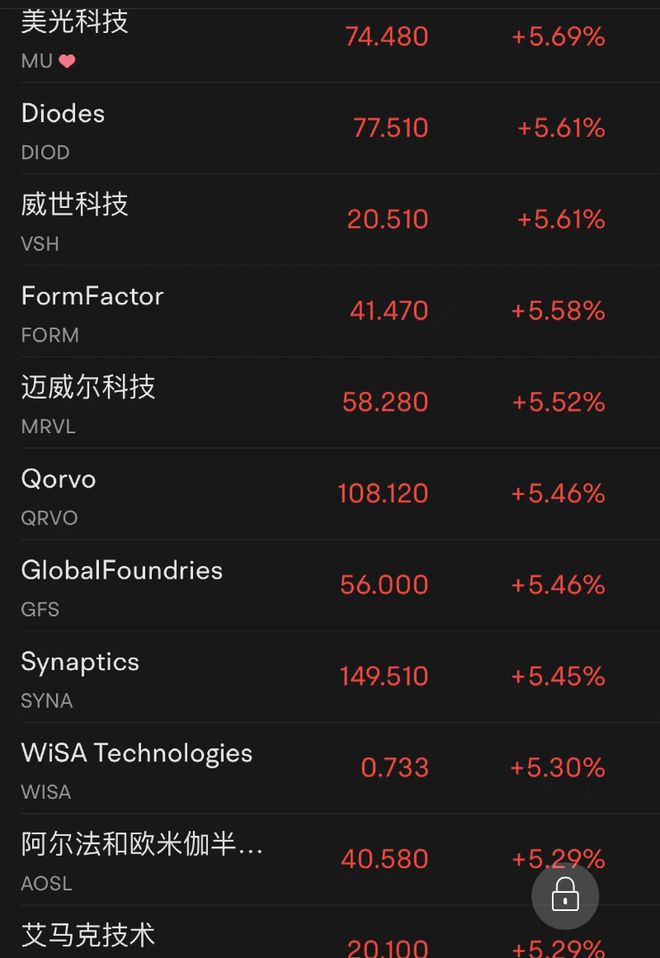The width and height of the screenshot is (660, 958).
Task: Tap the floating lock button
Action: coord(565,895)
